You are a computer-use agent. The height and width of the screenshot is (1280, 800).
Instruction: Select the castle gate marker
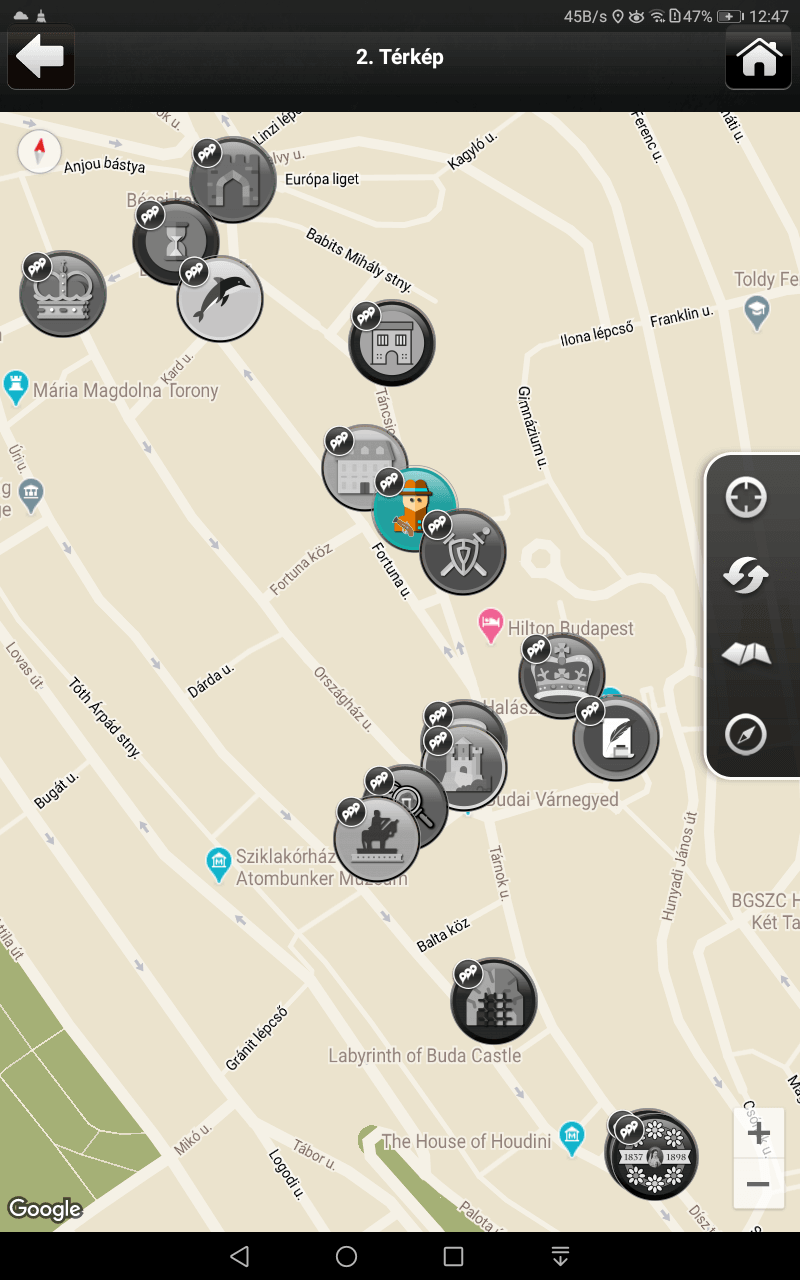click(232, 180)
